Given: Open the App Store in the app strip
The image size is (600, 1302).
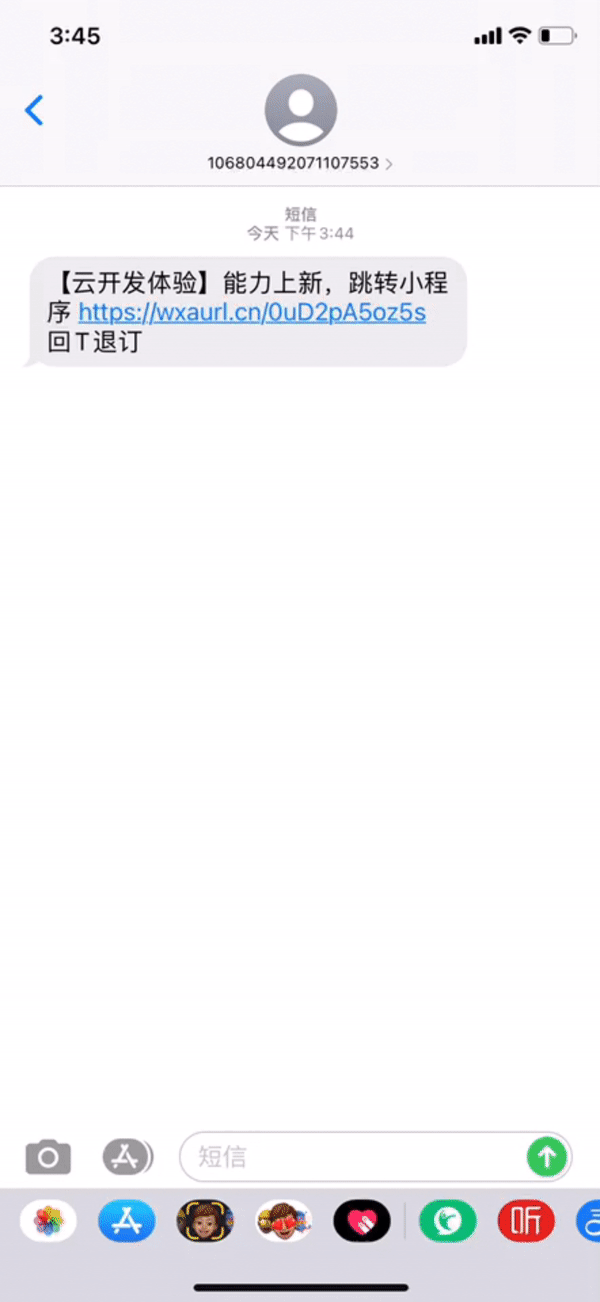Looking at the screenshot, I should point(127,1221).
